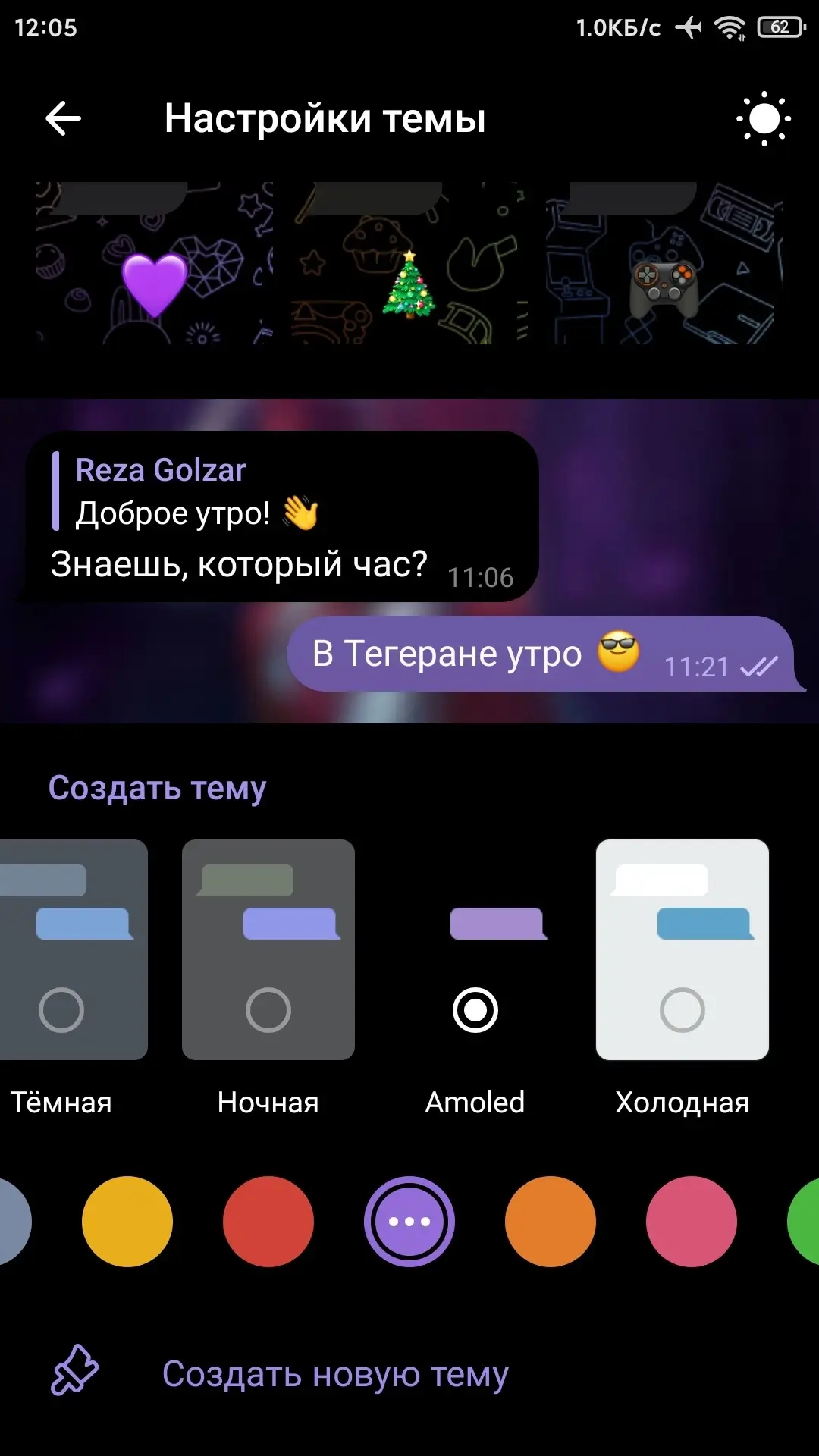The image size is (819, 1456).
Task: Choose the purple heart chat theme
Action: 154,263
